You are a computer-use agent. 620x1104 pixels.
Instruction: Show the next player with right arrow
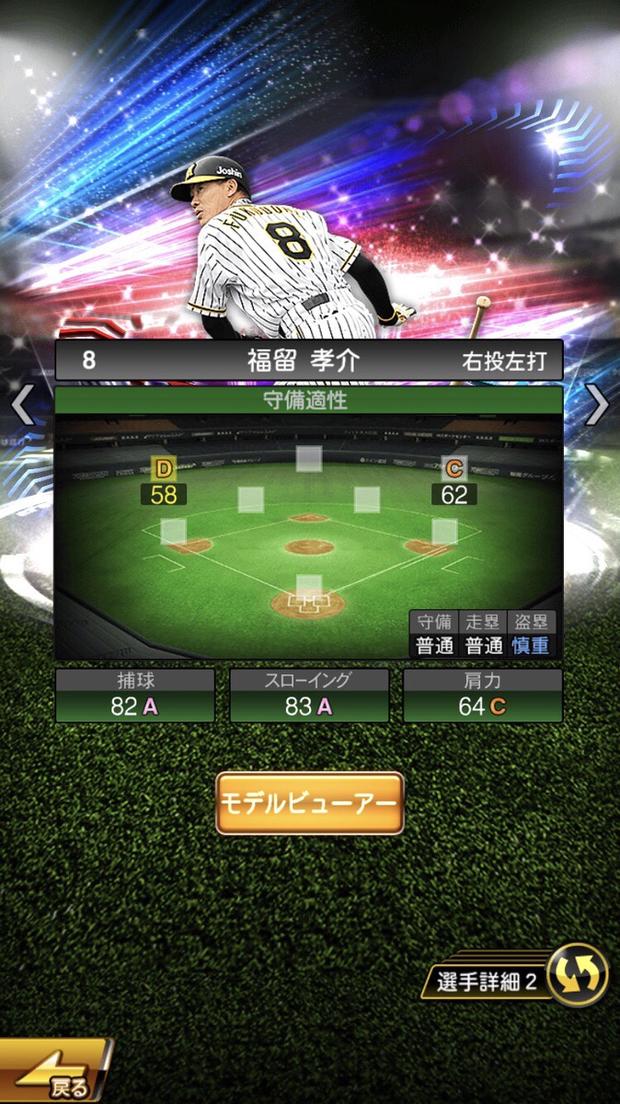coord(597,405)
